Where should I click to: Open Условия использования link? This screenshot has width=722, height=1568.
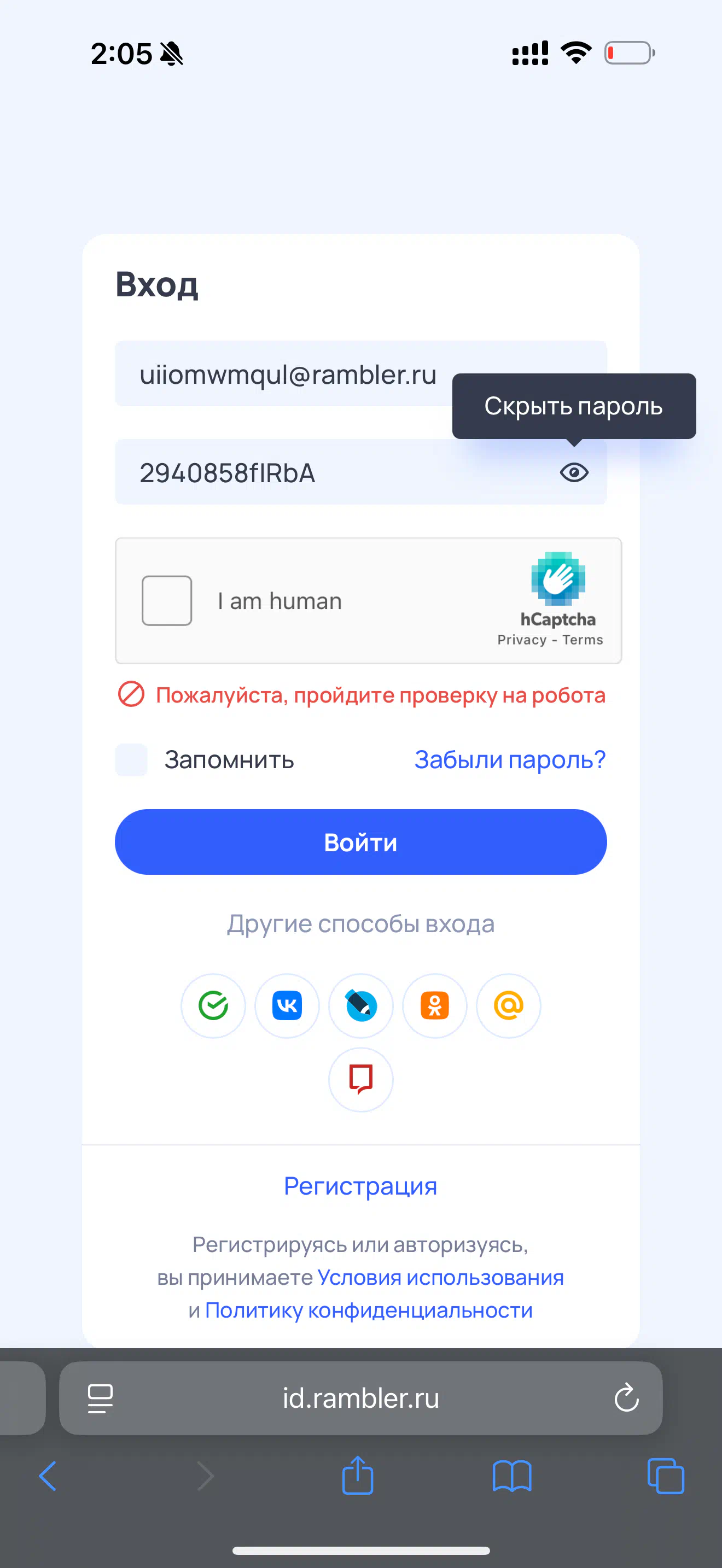pyautogui.click(x=441, y=1277)
